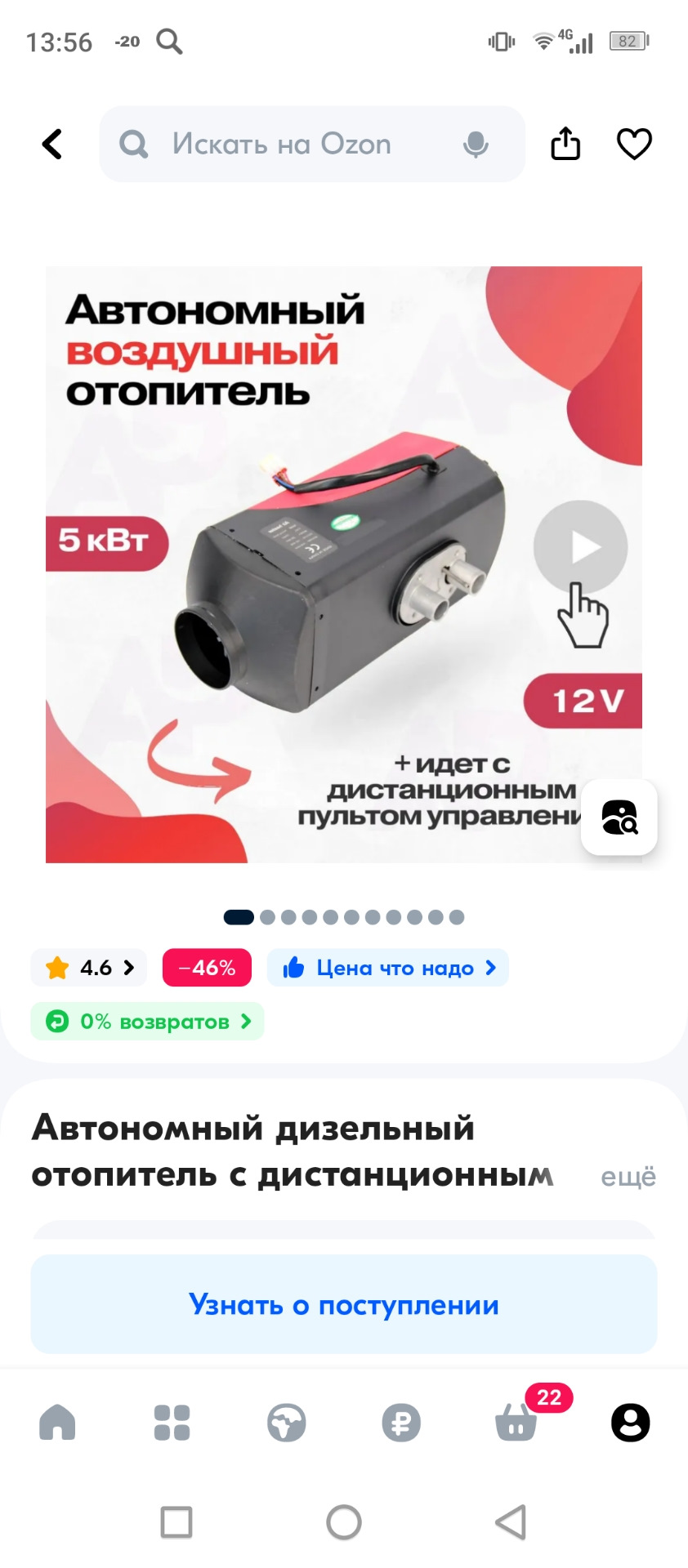Open the Цена что надо chip
The height and width of the screenshot is (1568, 688).
[x=388, y=968]
